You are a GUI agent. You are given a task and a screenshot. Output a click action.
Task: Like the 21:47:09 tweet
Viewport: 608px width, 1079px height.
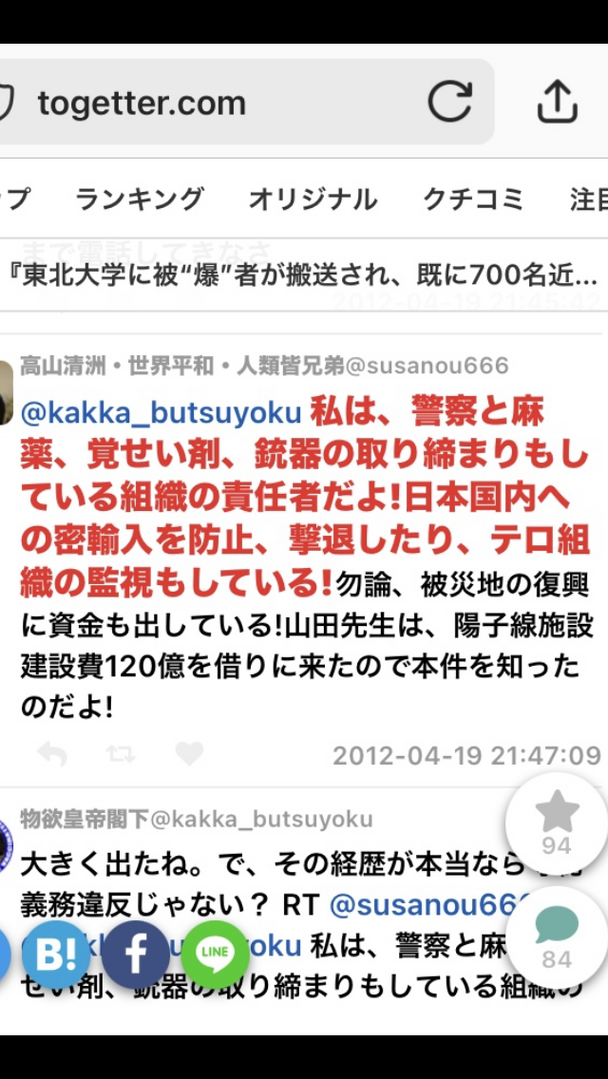pyautogui.click(x=189, y=754)
